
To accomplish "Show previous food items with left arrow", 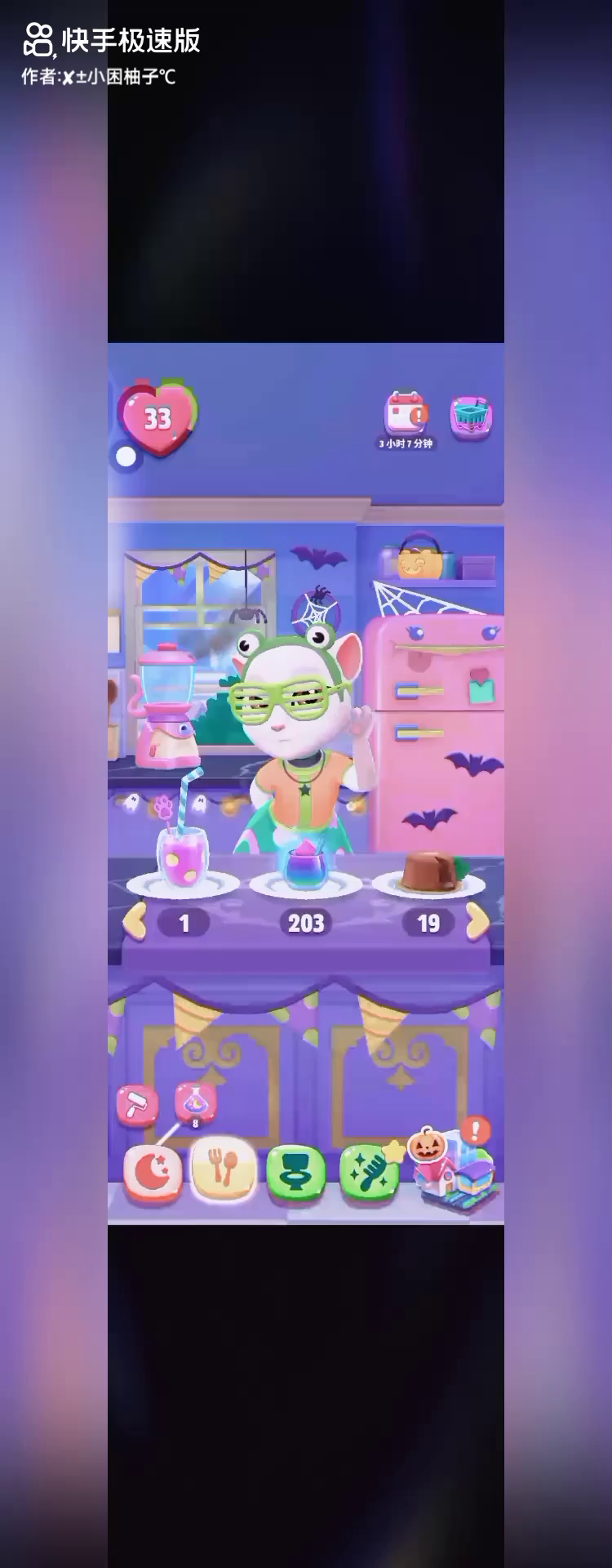I will click(x=135, y=921).
